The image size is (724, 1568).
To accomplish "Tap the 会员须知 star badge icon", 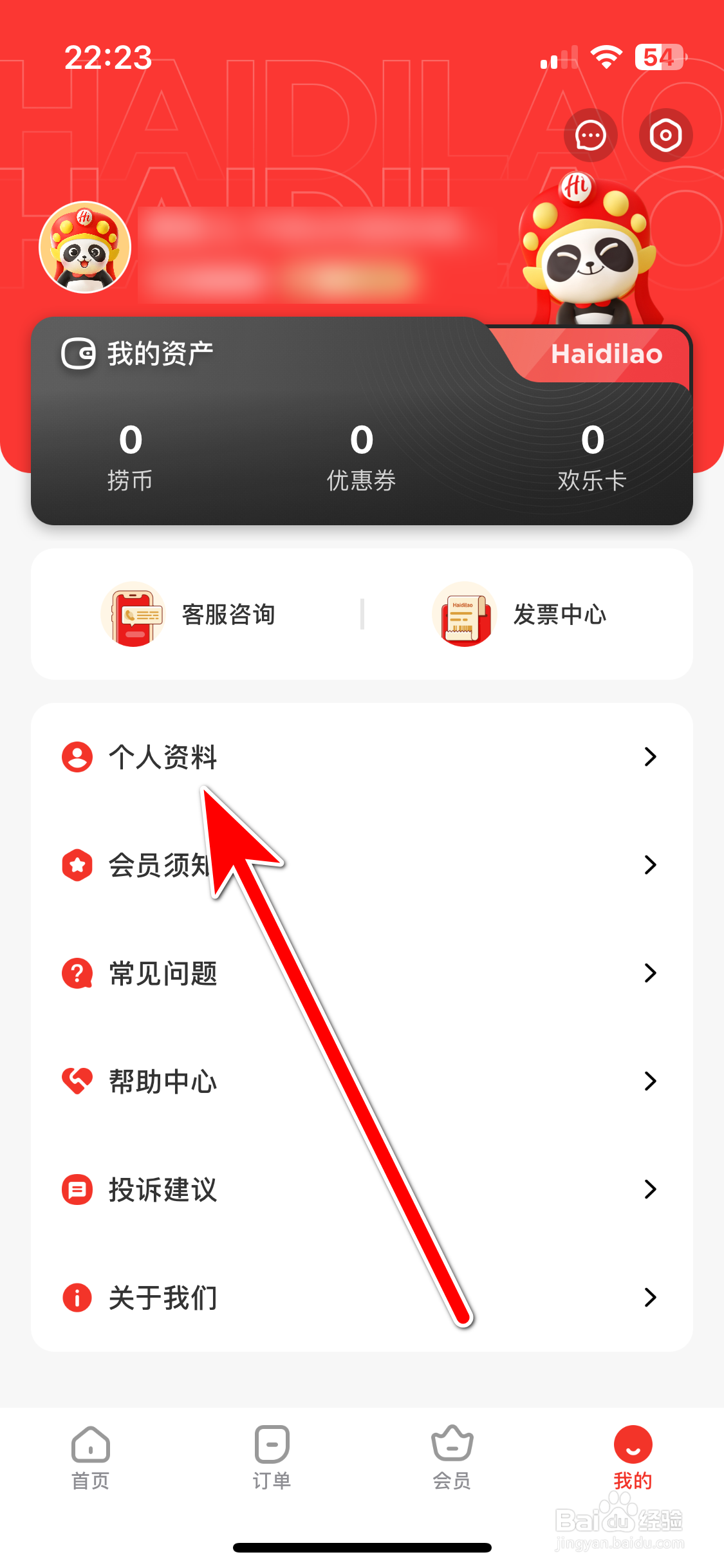I will 77,866.
